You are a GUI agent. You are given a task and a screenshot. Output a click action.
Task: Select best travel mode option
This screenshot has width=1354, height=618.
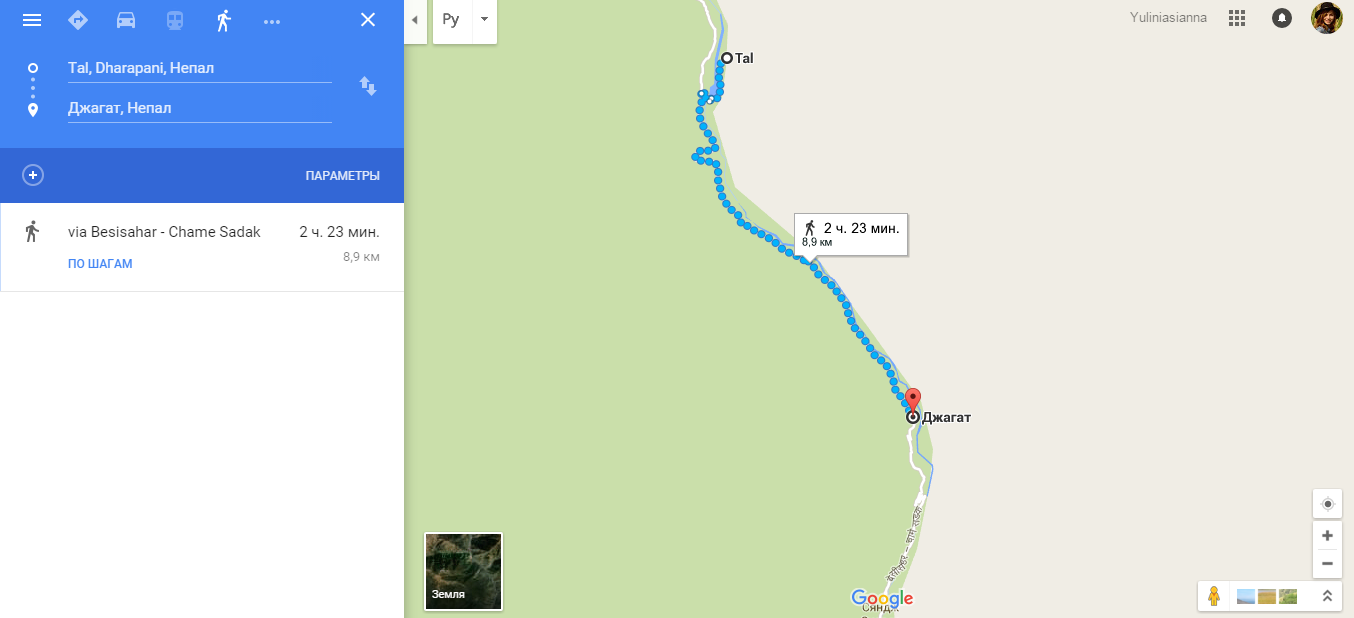pyautogui.click(x=78, y=20)
